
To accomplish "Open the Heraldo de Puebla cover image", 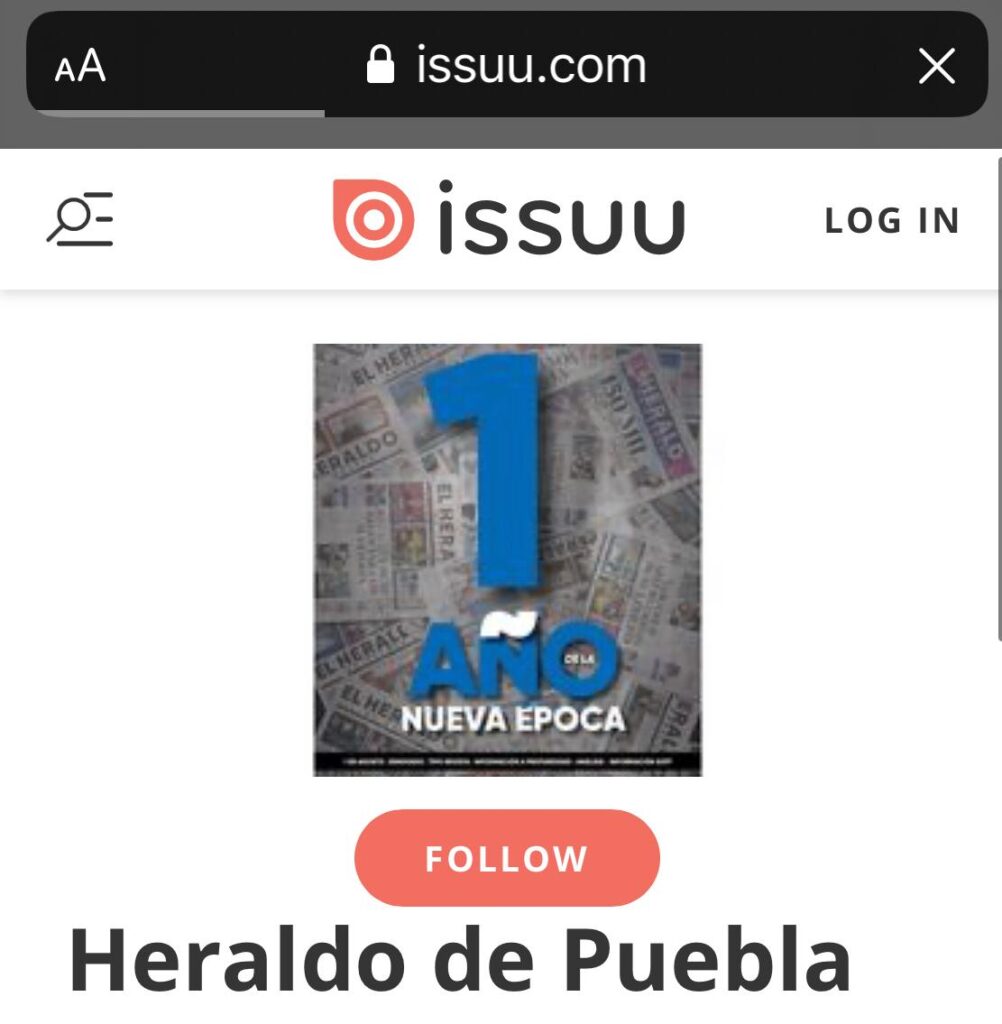I will [507, 560].
